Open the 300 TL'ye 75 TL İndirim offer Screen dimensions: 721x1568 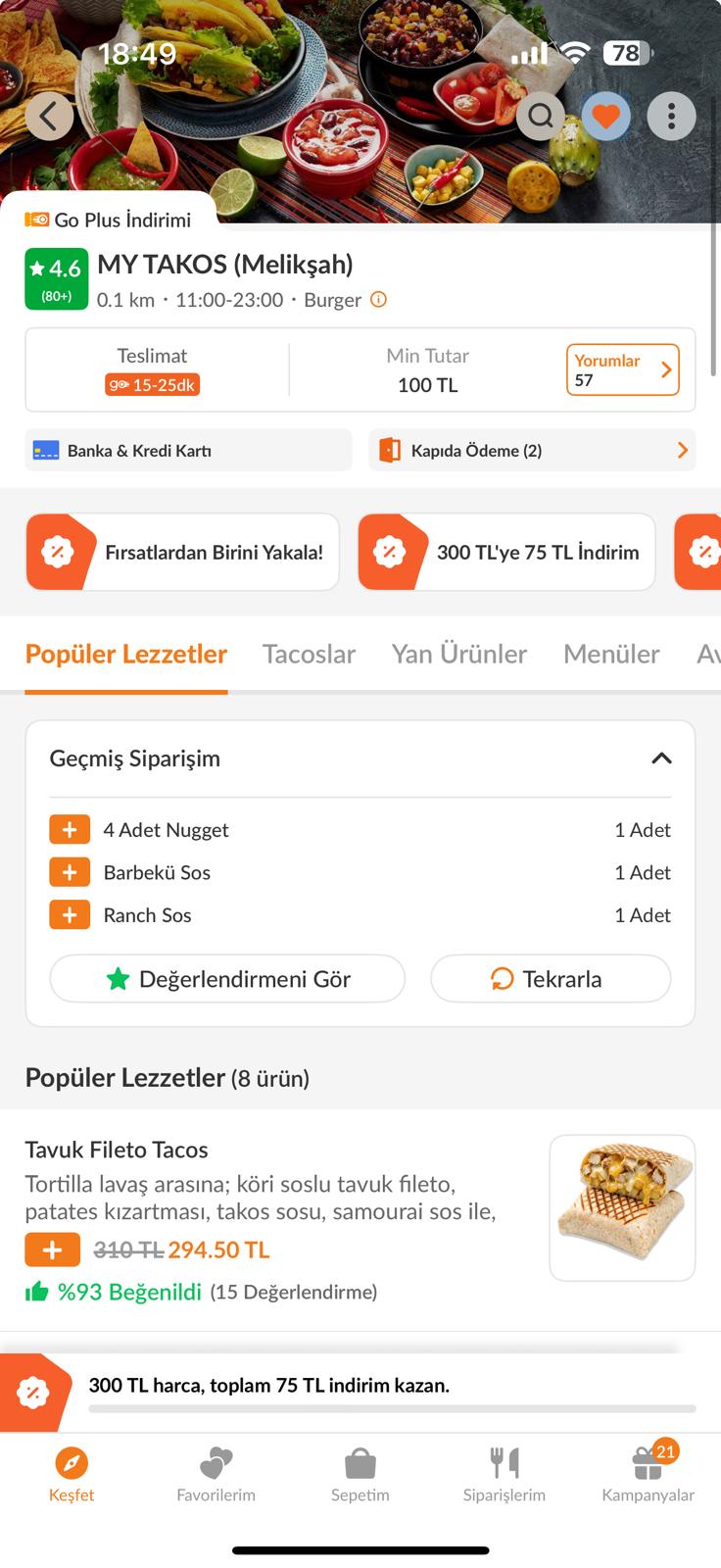click(x=506, y=552)
